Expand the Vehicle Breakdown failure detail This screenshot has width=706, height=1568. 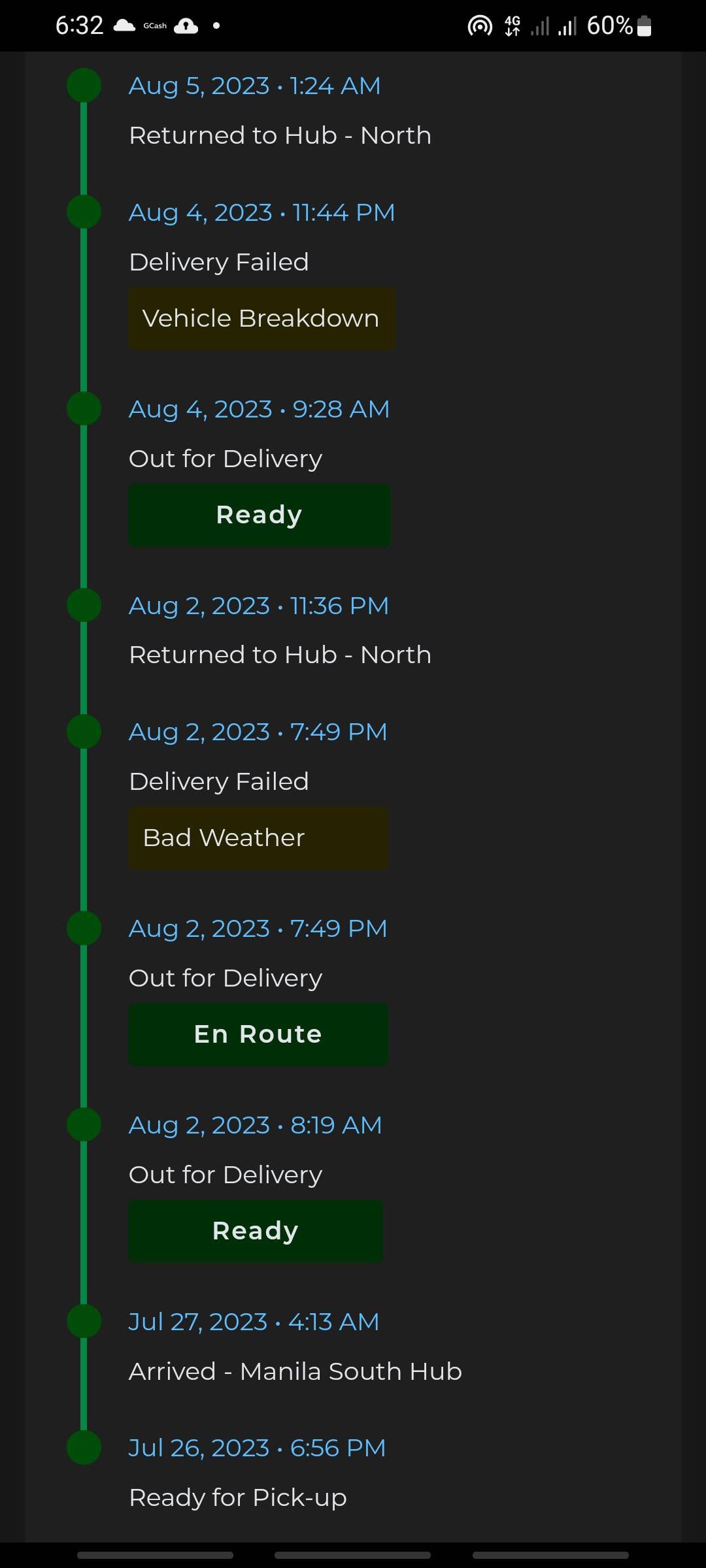point(262,318)
